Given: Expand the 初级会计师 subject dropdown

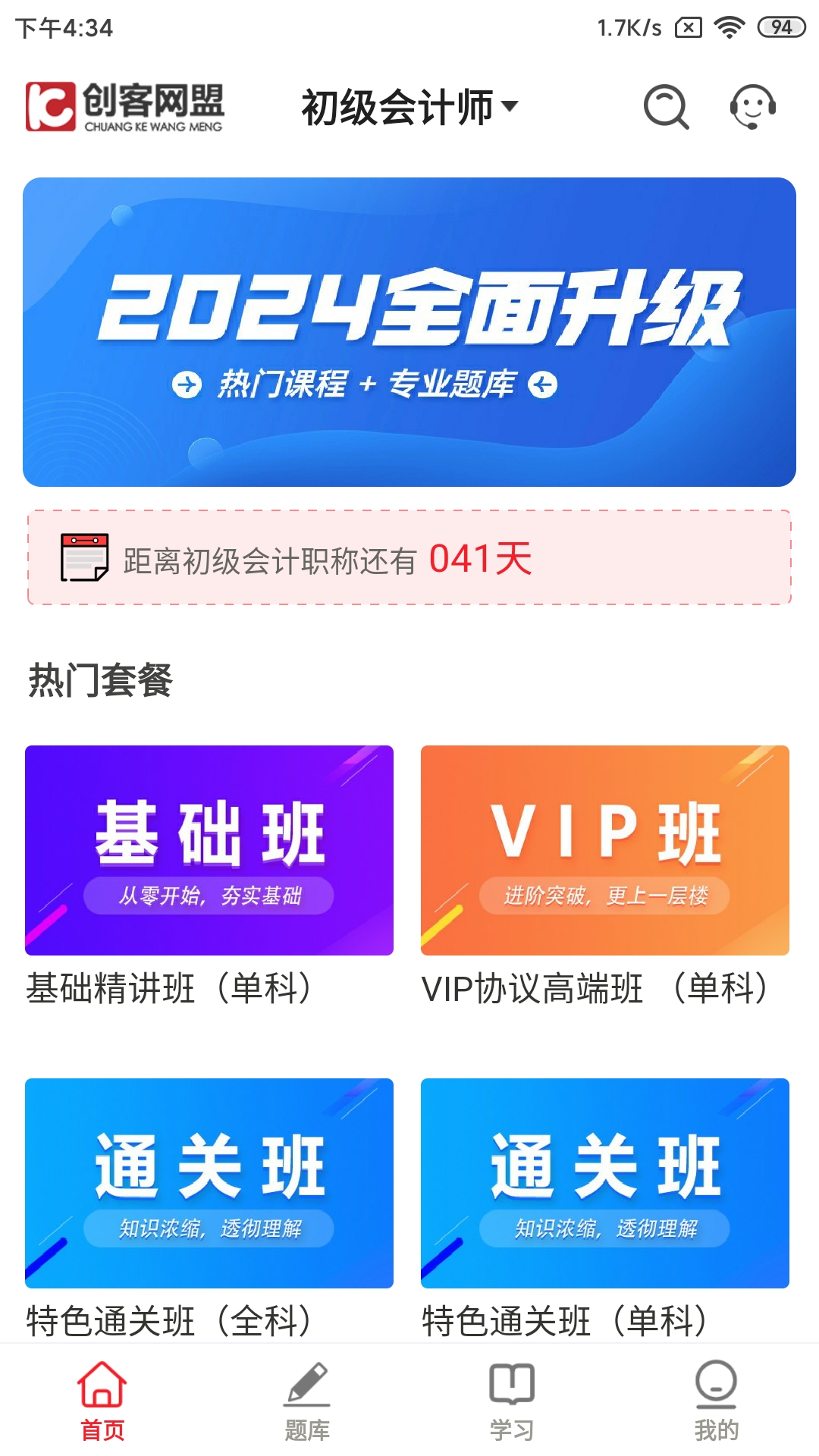Looking at the screenshot, I should point(409,107).
